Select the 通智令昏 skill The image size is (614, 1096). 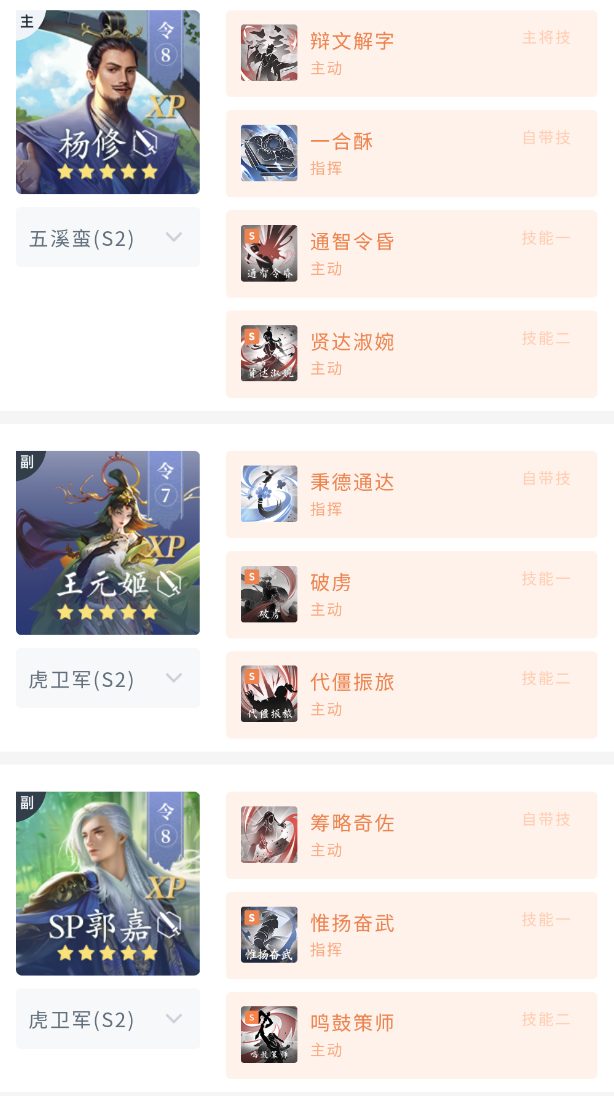coord(411,253)
